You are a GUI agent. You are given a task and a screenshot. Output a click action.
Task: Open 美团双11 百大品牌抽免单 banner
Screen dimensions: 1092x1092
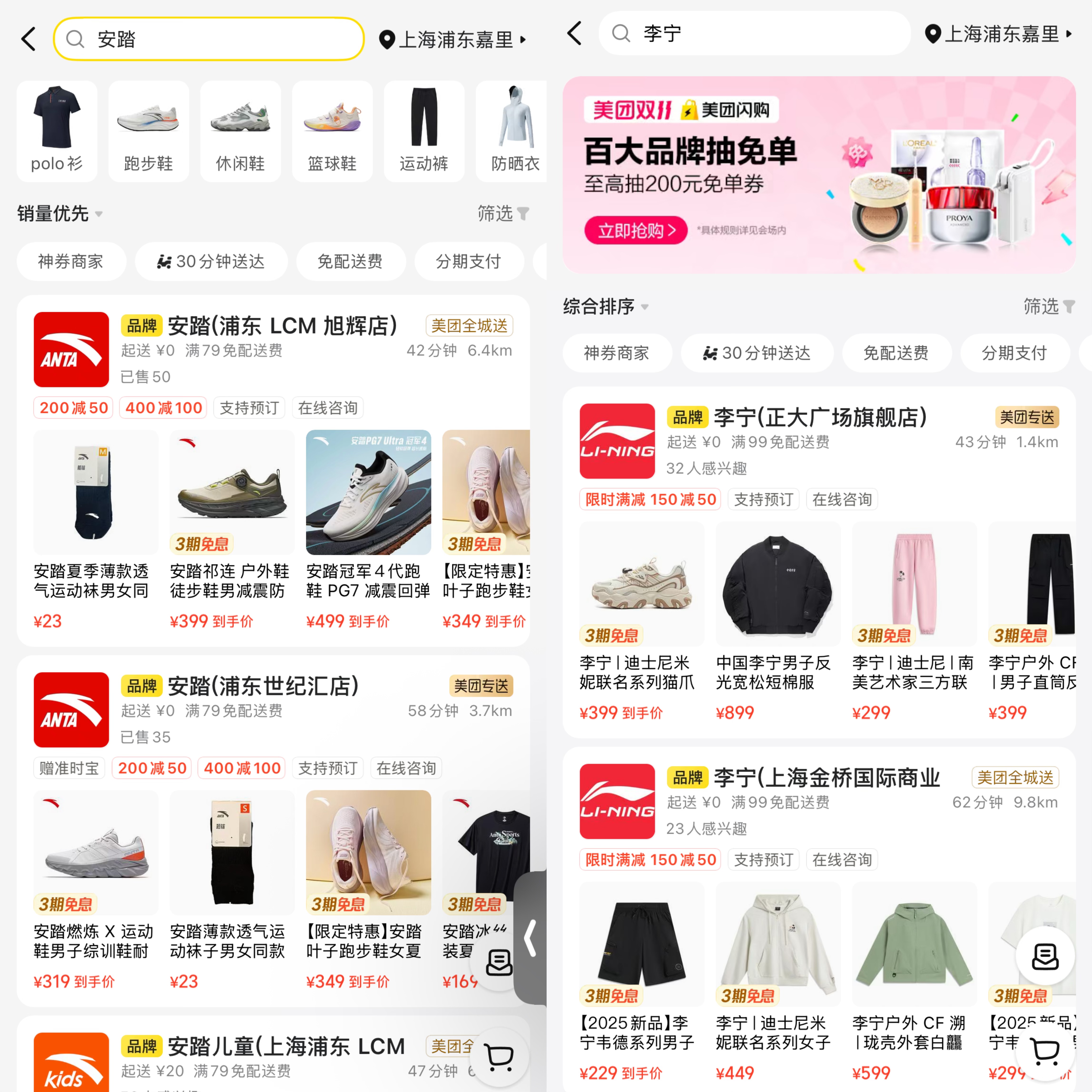(x=818, y=175)
